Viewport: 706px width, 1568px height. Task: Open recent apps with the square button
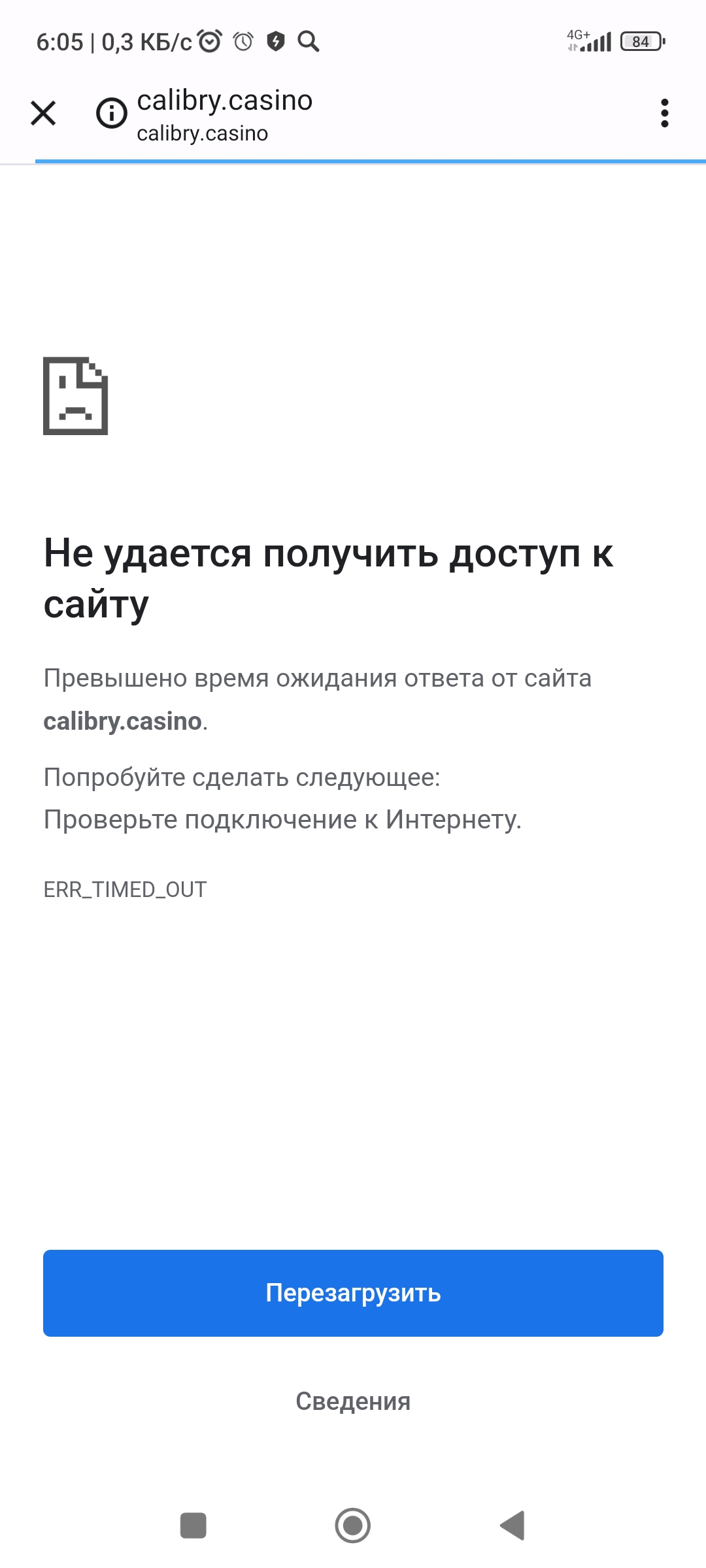click(193, 1526)
